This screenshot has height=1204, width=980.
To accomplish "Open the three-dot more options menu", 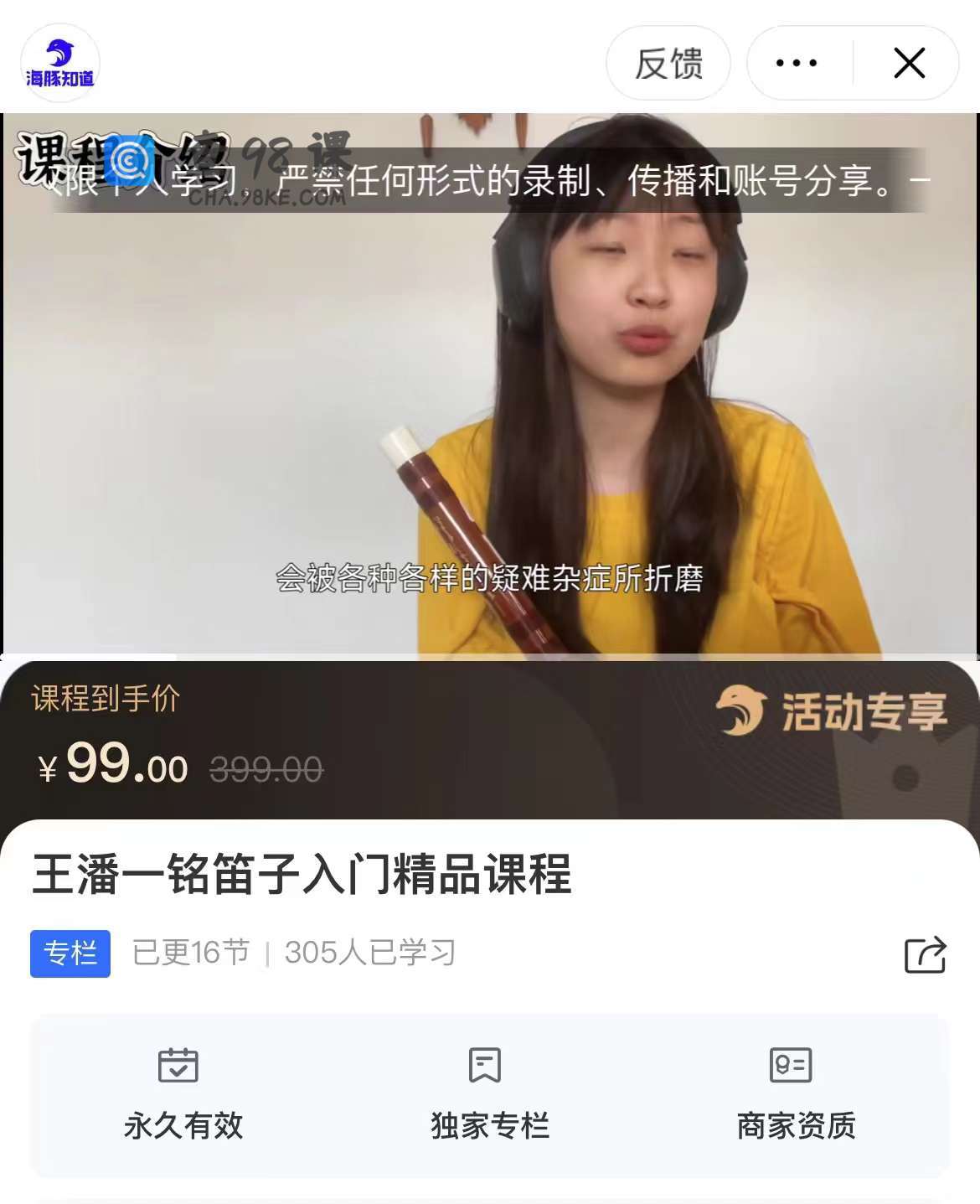I will (x=797, y=63).
